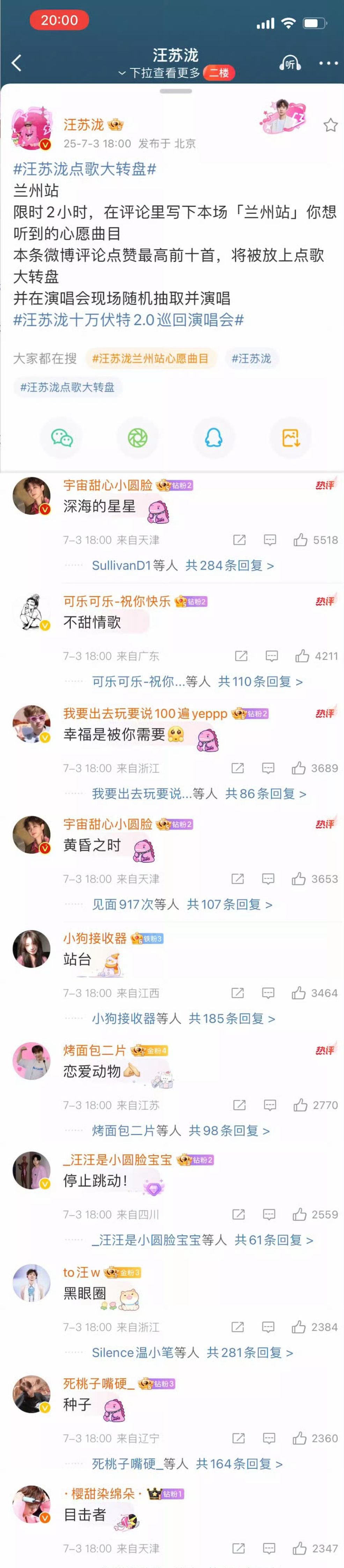The width and height of the screenshot is (344, 1568).
Task: Like the comment 站台
Action: coord(299,993)
